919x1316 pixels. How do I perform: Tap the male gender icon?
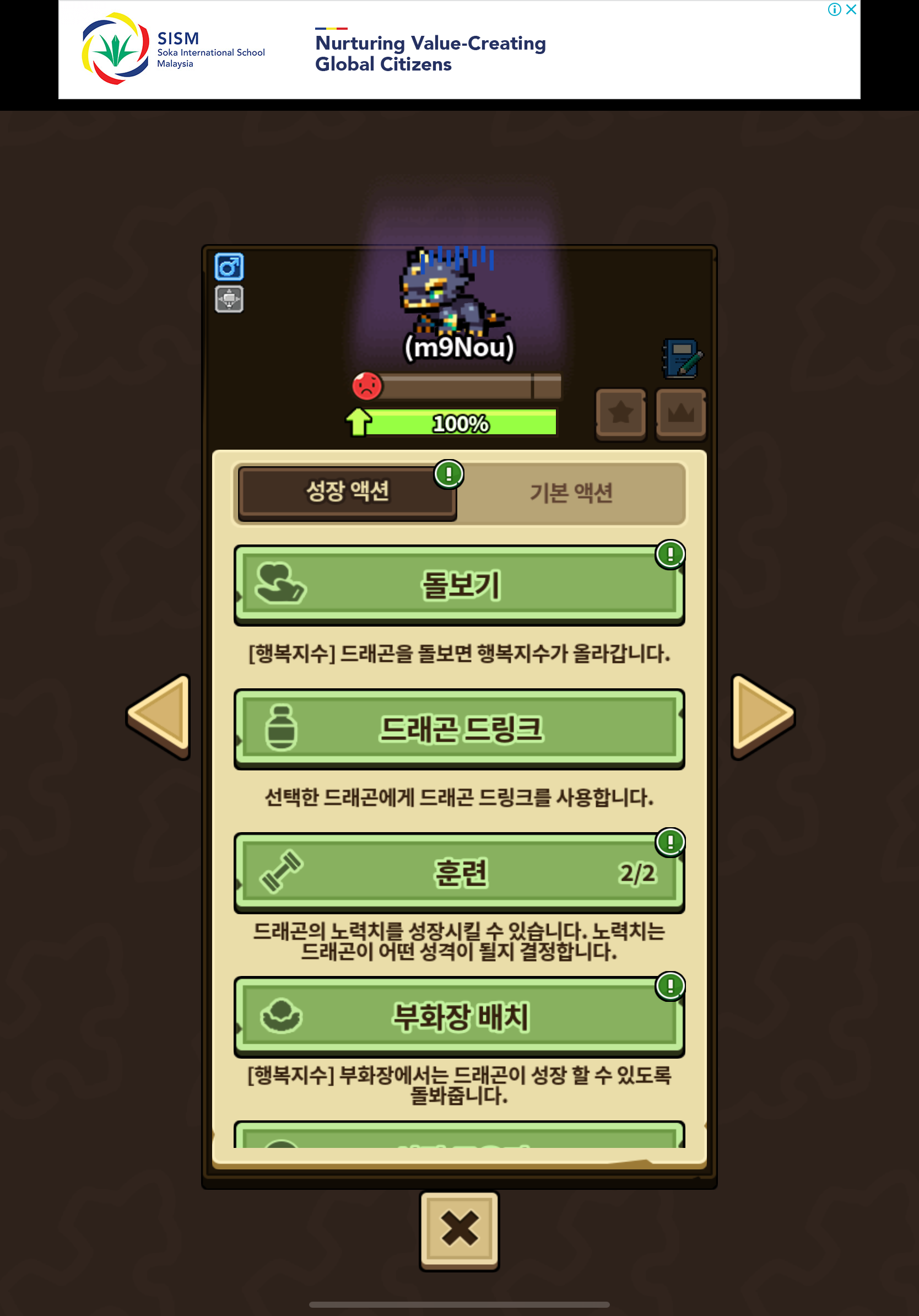coord(229,267)
